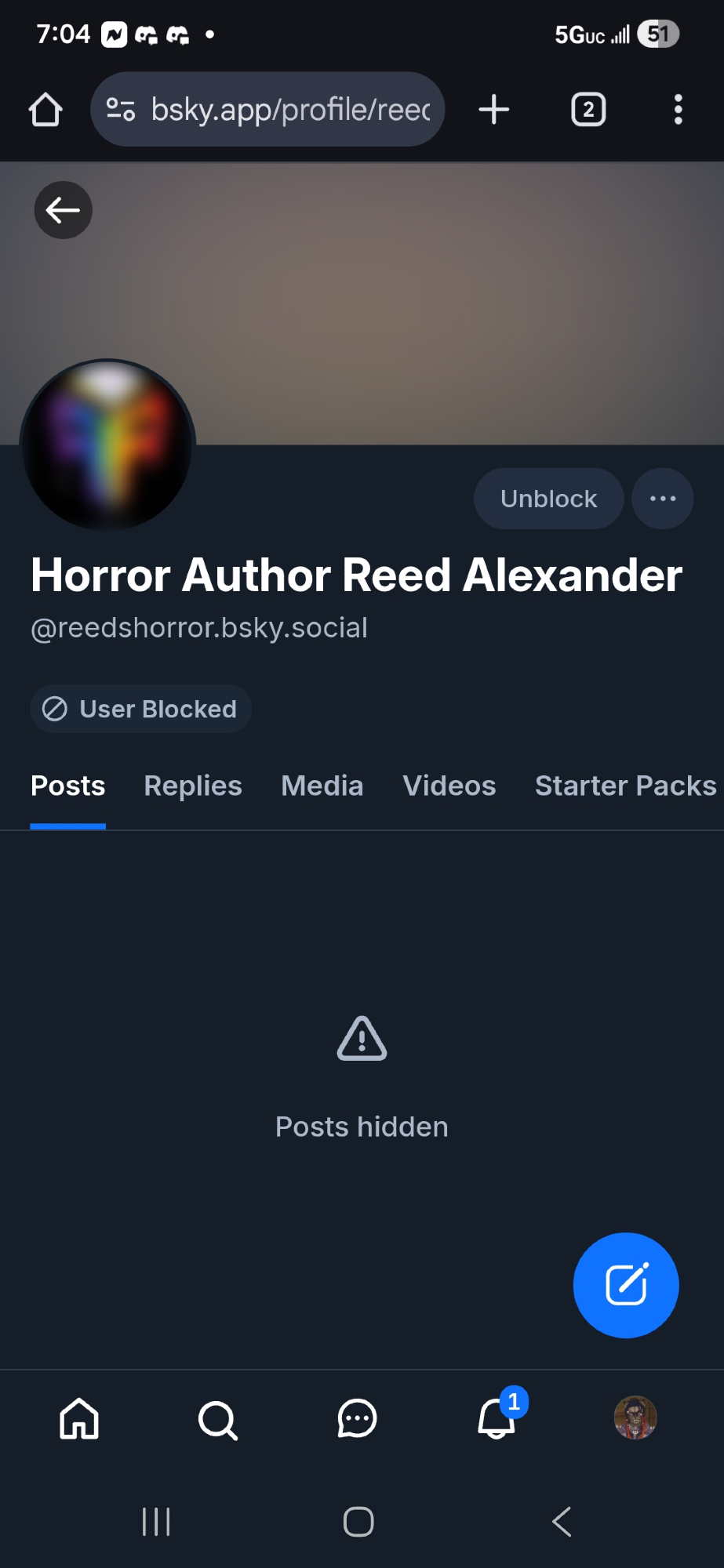The height and width of the screenshot is (1568, 724).
Task: Open a new browser tab
Action: tap(494, 110)
